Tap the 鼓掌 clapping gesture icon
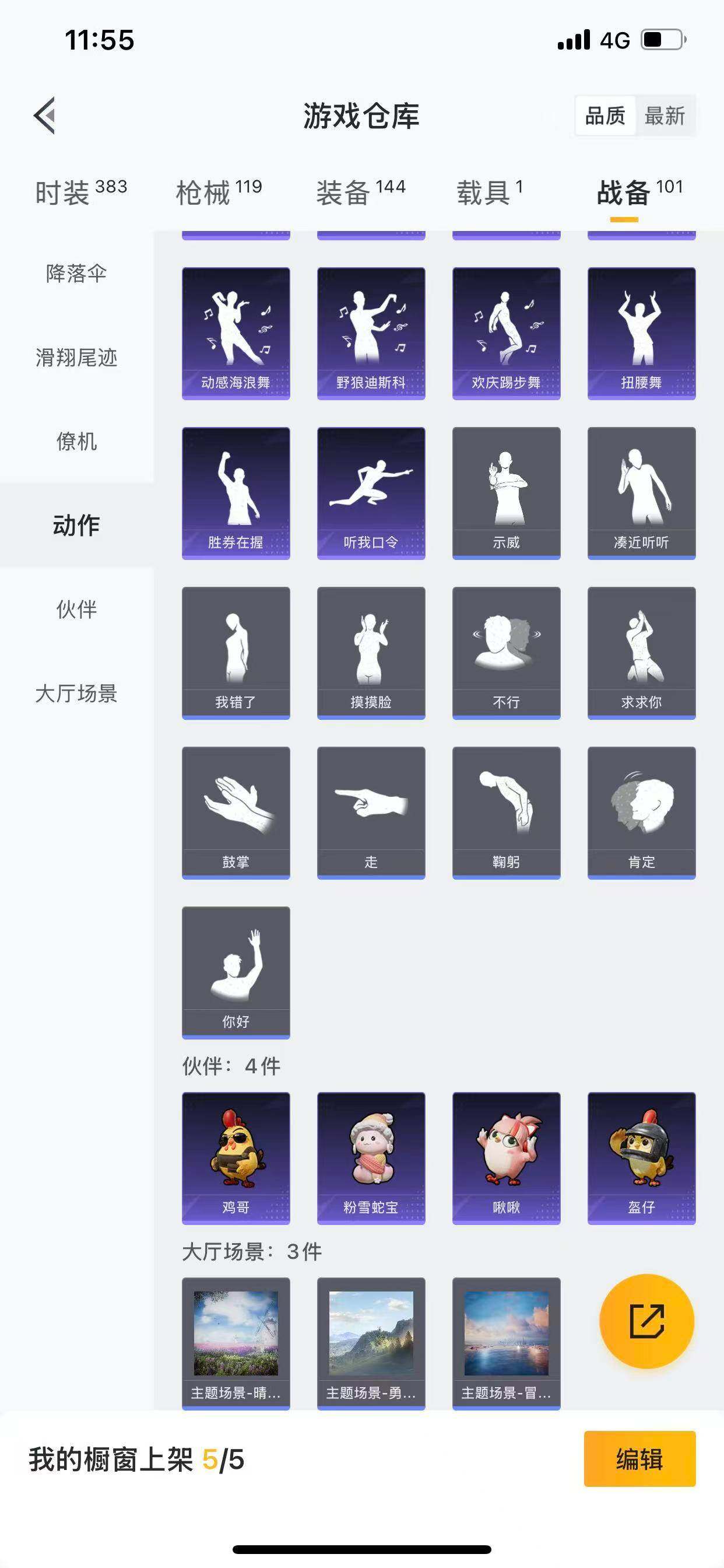 [236, 810]
